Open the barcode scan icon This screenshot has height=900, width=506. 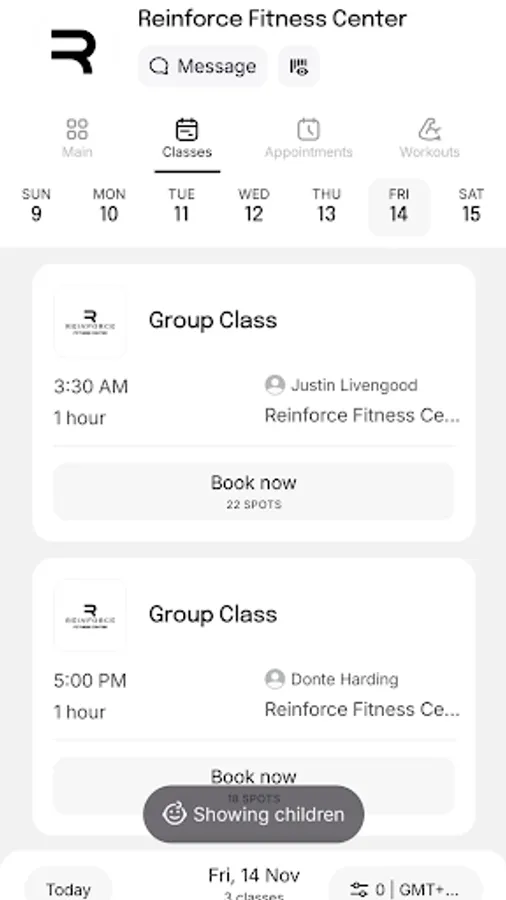299,67
